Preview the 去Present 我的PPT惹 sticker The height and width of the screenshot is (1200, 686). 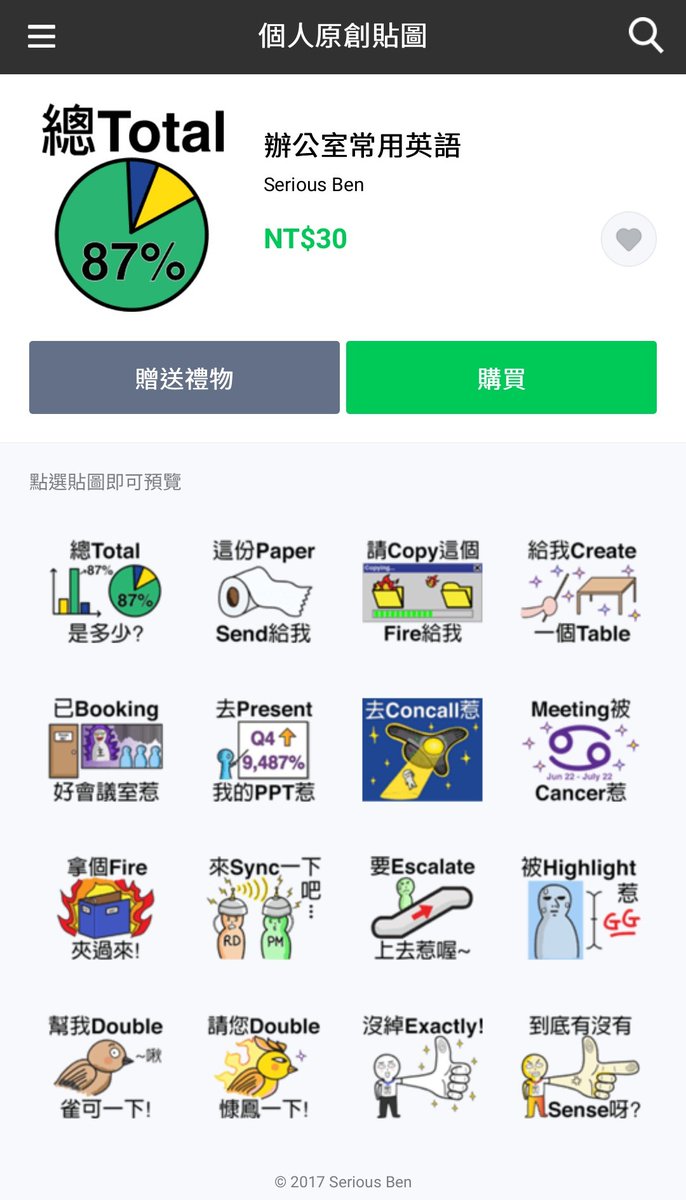[x=263, y=750]
